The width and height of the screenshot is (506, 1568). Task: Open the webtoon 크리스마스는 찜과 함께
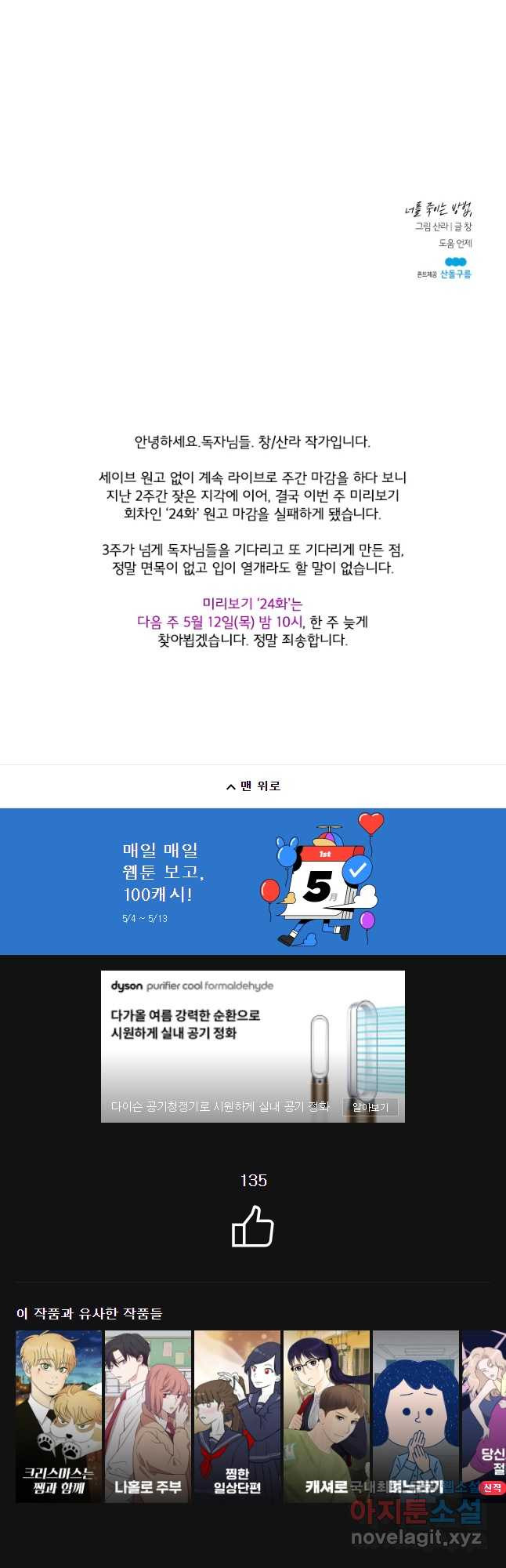[59, 1416]
